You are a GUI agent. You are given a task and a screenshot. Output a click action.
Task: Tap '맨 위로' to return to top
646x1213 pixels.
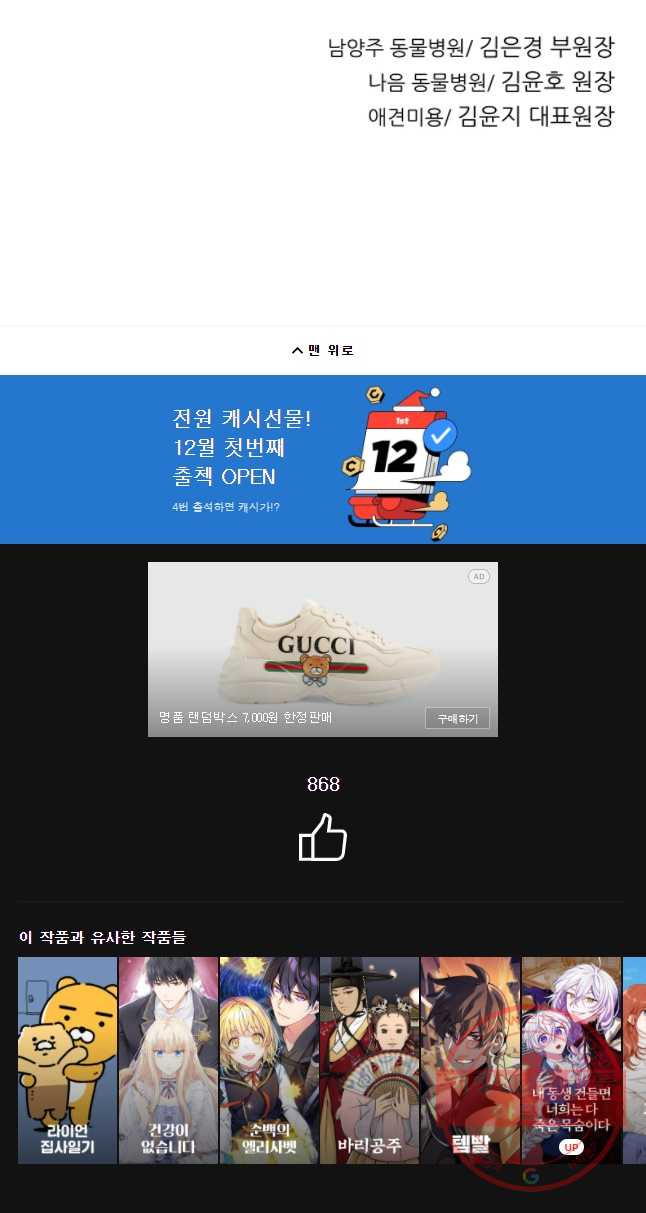323,350
